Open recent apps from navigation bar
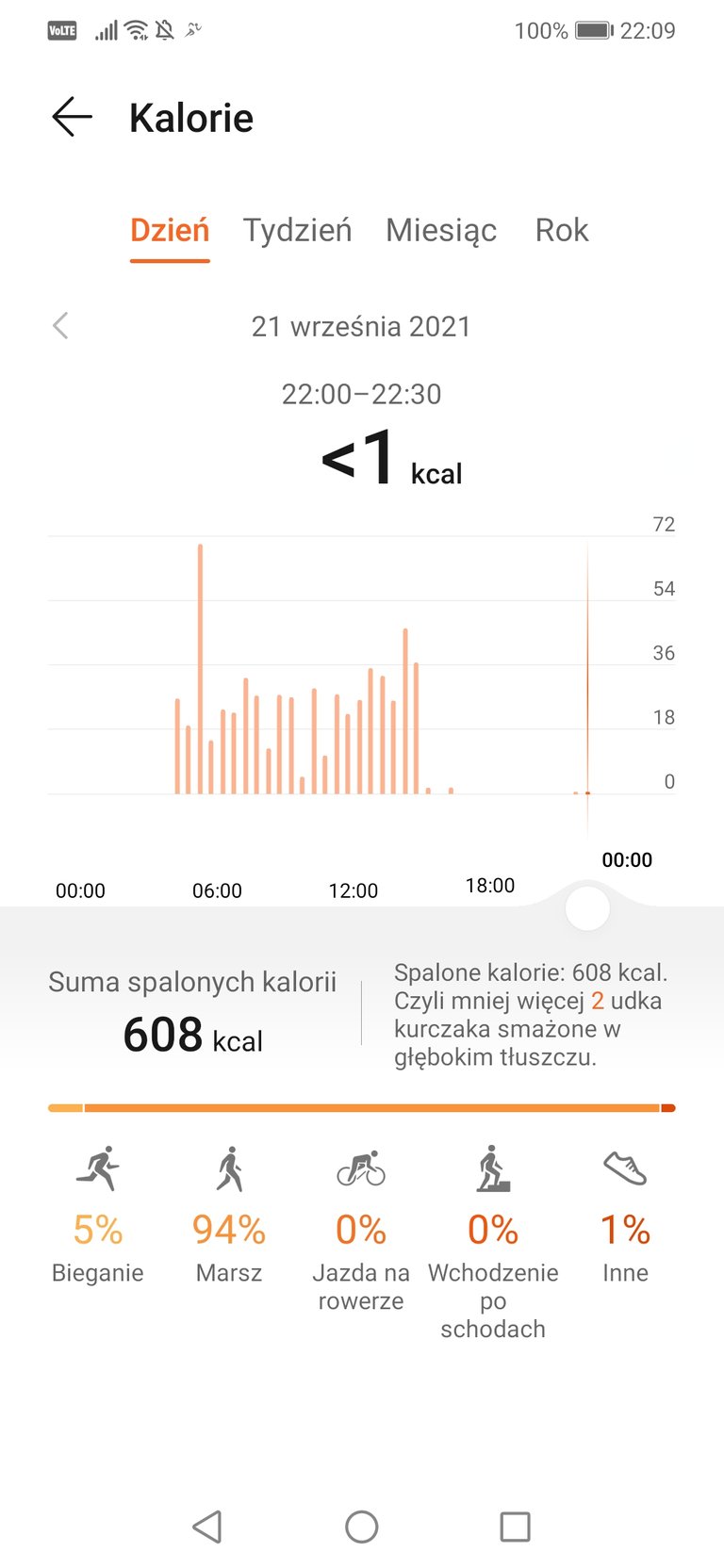The width and height of the screenshot is (724, 1568). [515, 1527]
